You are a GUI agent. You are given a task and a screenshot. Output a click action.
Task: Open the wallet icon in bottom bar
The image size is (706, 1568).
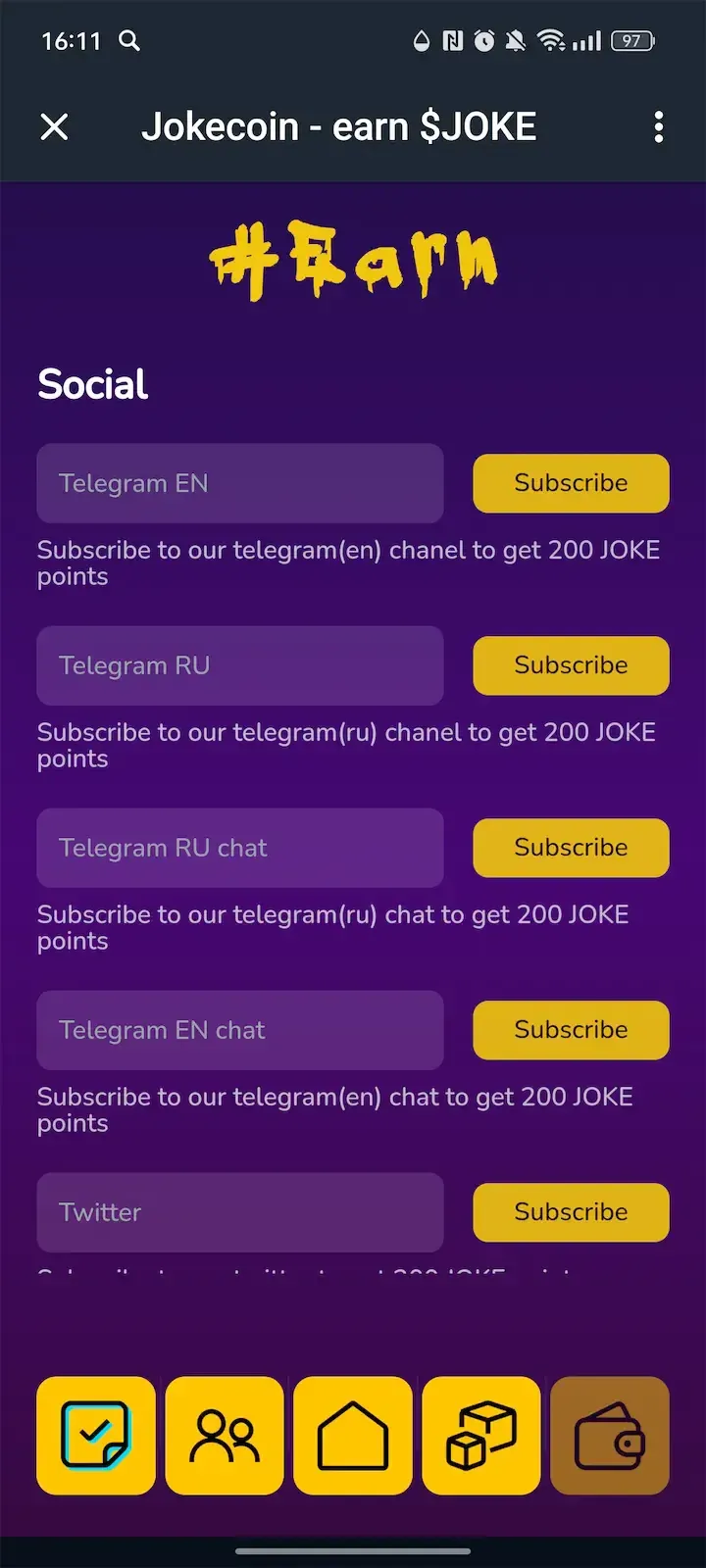610,1435
